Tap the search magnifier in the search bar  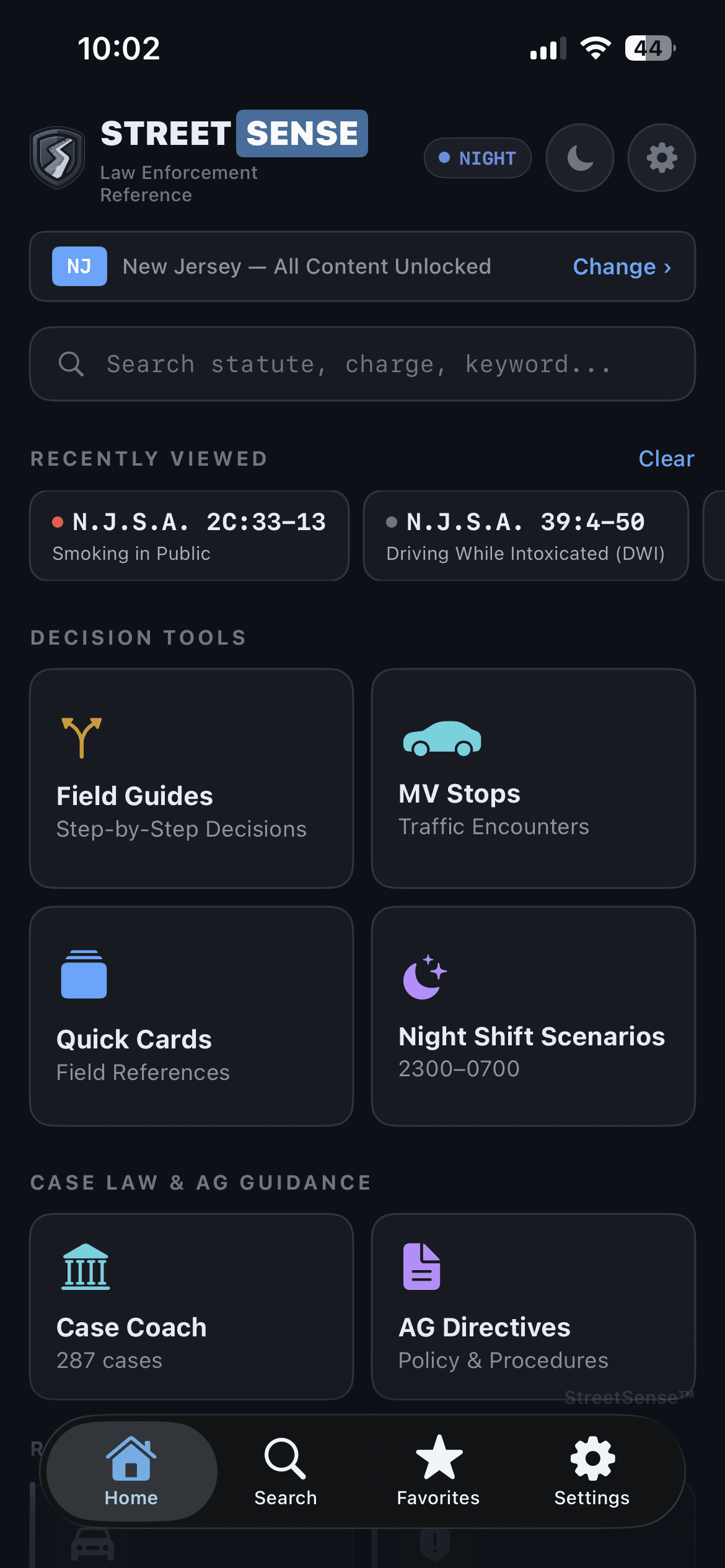[x=72, y=364]
